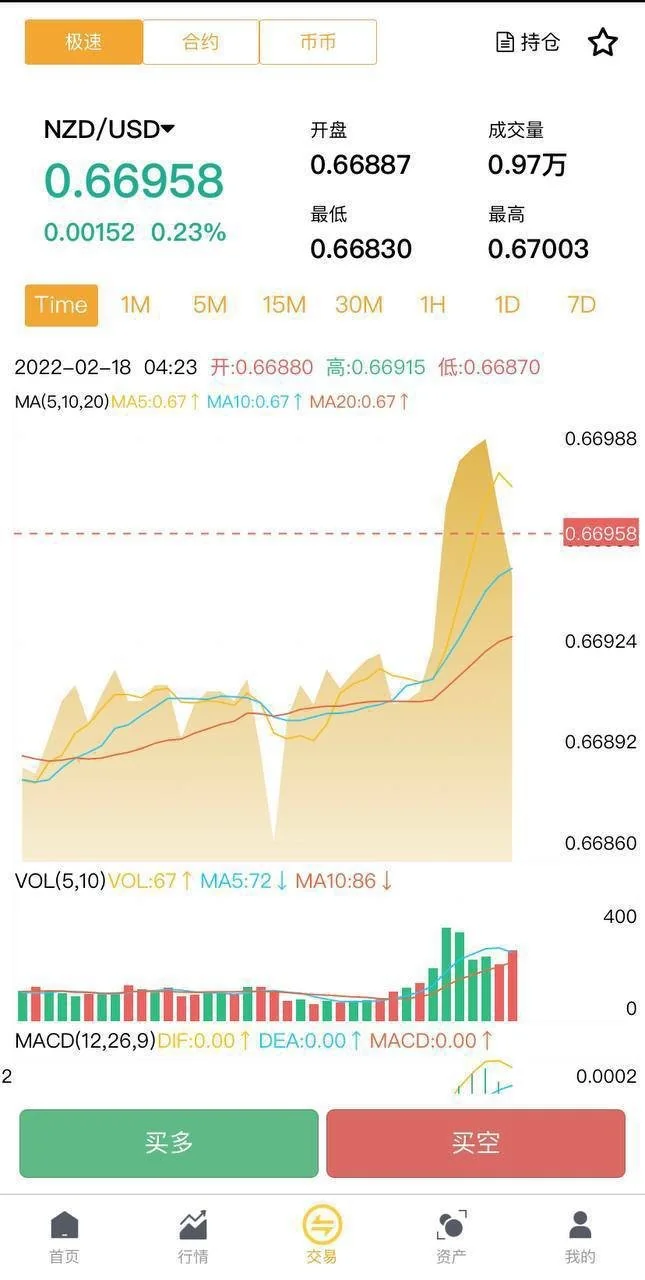Select the 币币 tab
Image resolution: width=645 pixels, height=1280 pixels.
(318, 42)
